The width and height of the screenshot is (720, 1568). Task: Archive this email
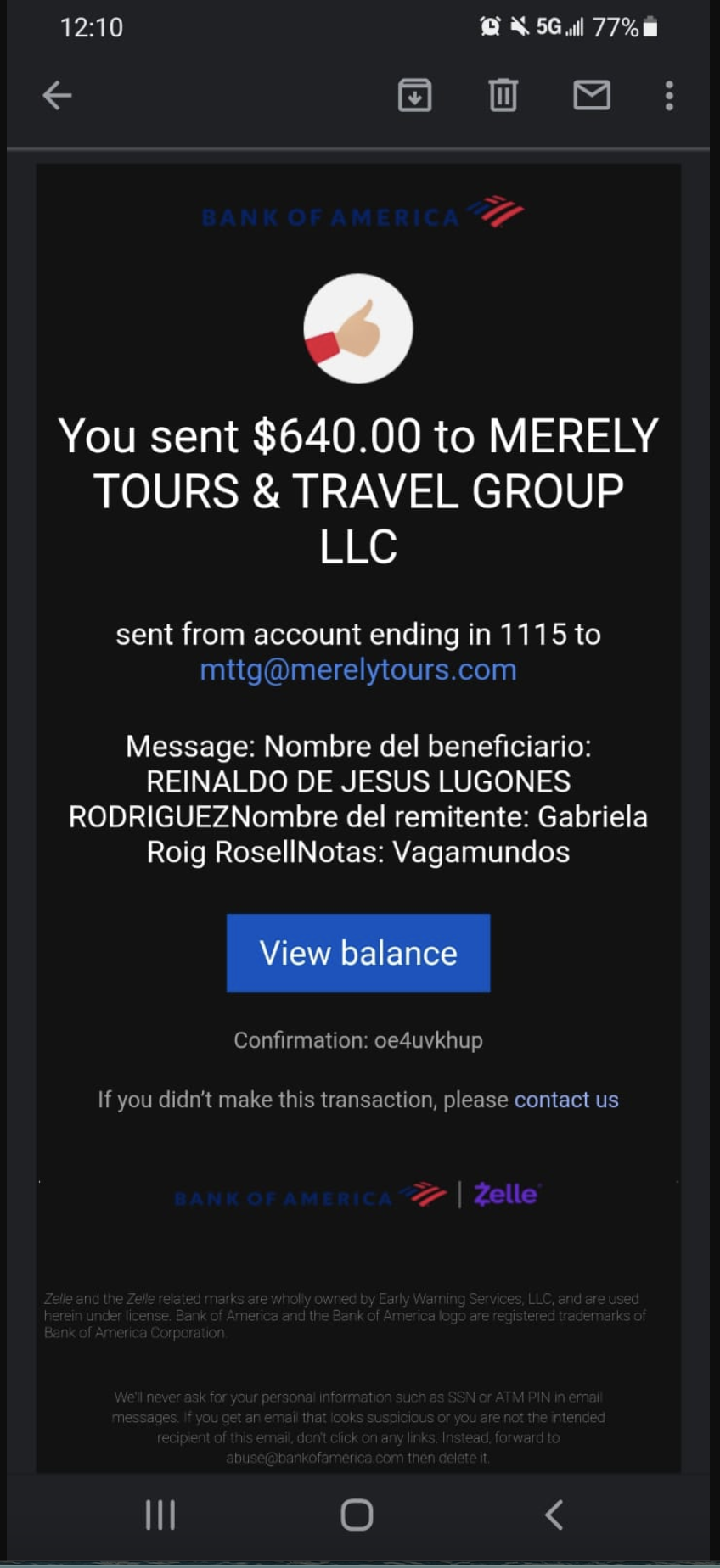click(x=414, y=95)
